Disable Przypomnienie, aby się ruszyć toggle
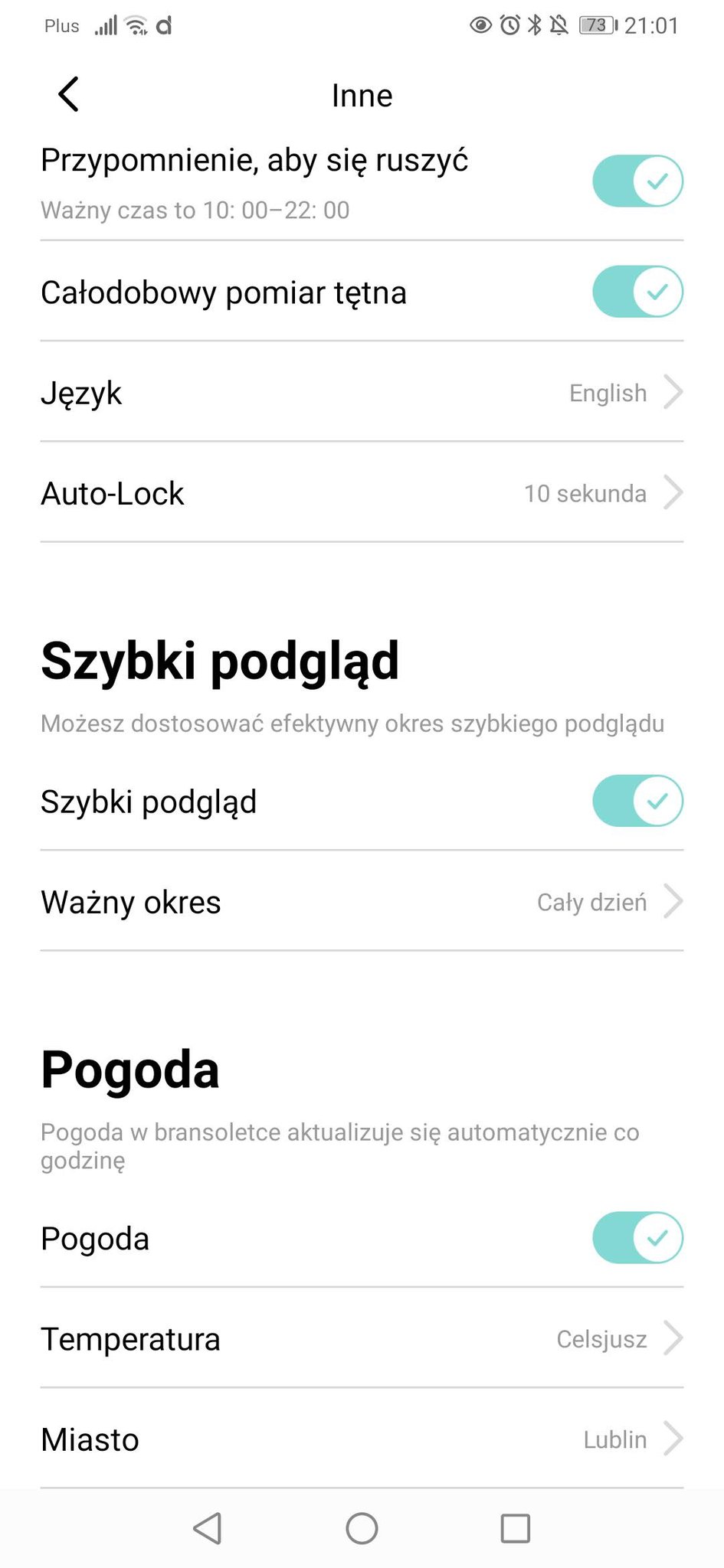Screen dimensions: 724x1568 pyautogui.click(x=637, y=181)
